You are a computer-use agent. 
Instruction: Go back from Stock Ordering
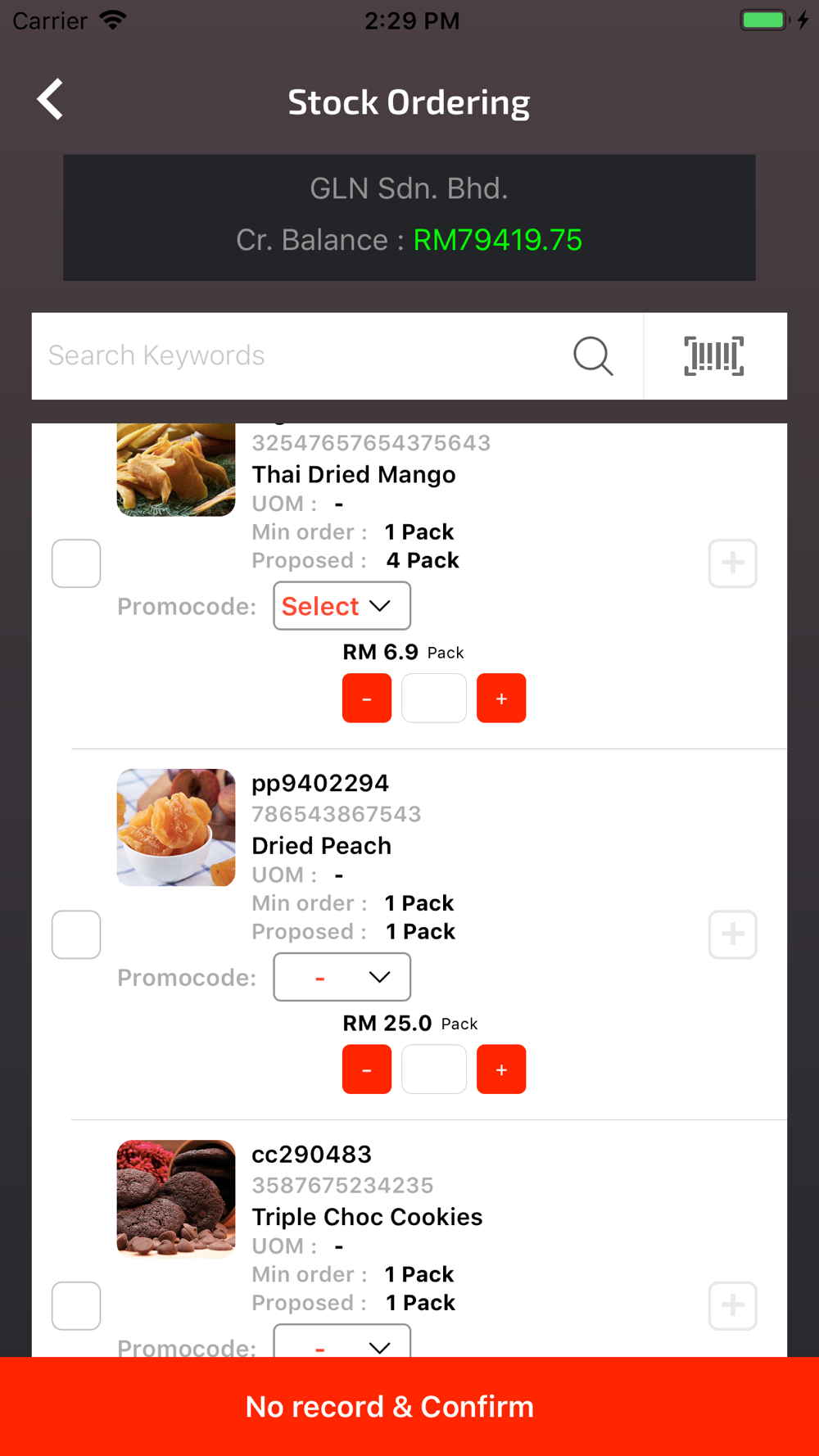click(51, 100)
